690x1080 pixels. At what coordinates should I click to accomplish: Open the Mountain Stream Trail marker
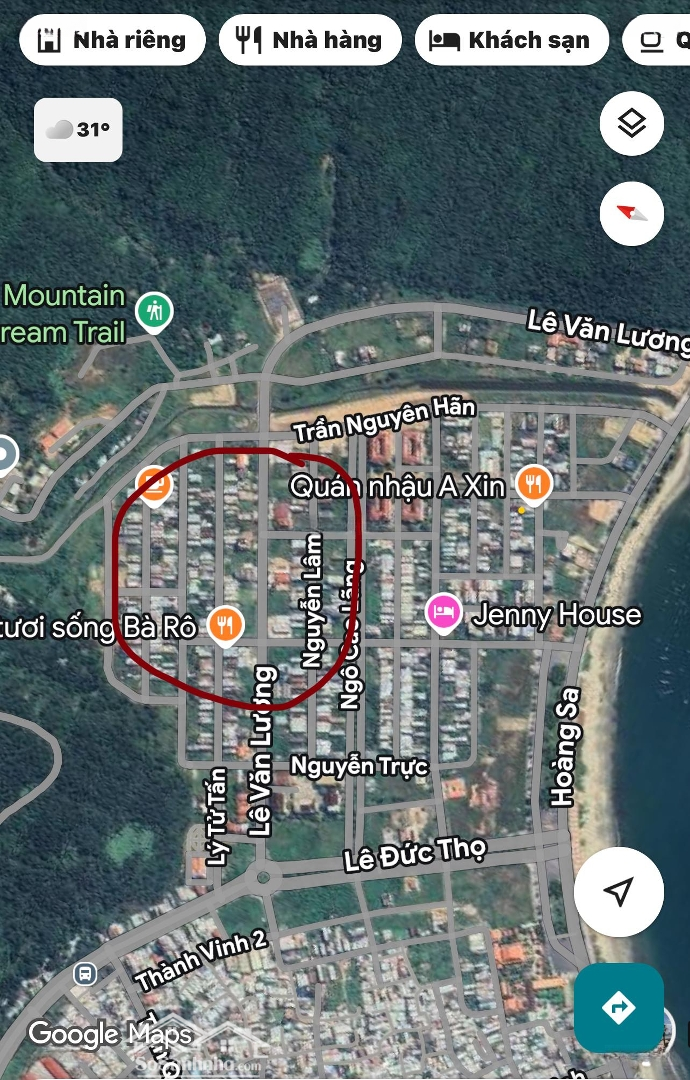click(154, 311)
